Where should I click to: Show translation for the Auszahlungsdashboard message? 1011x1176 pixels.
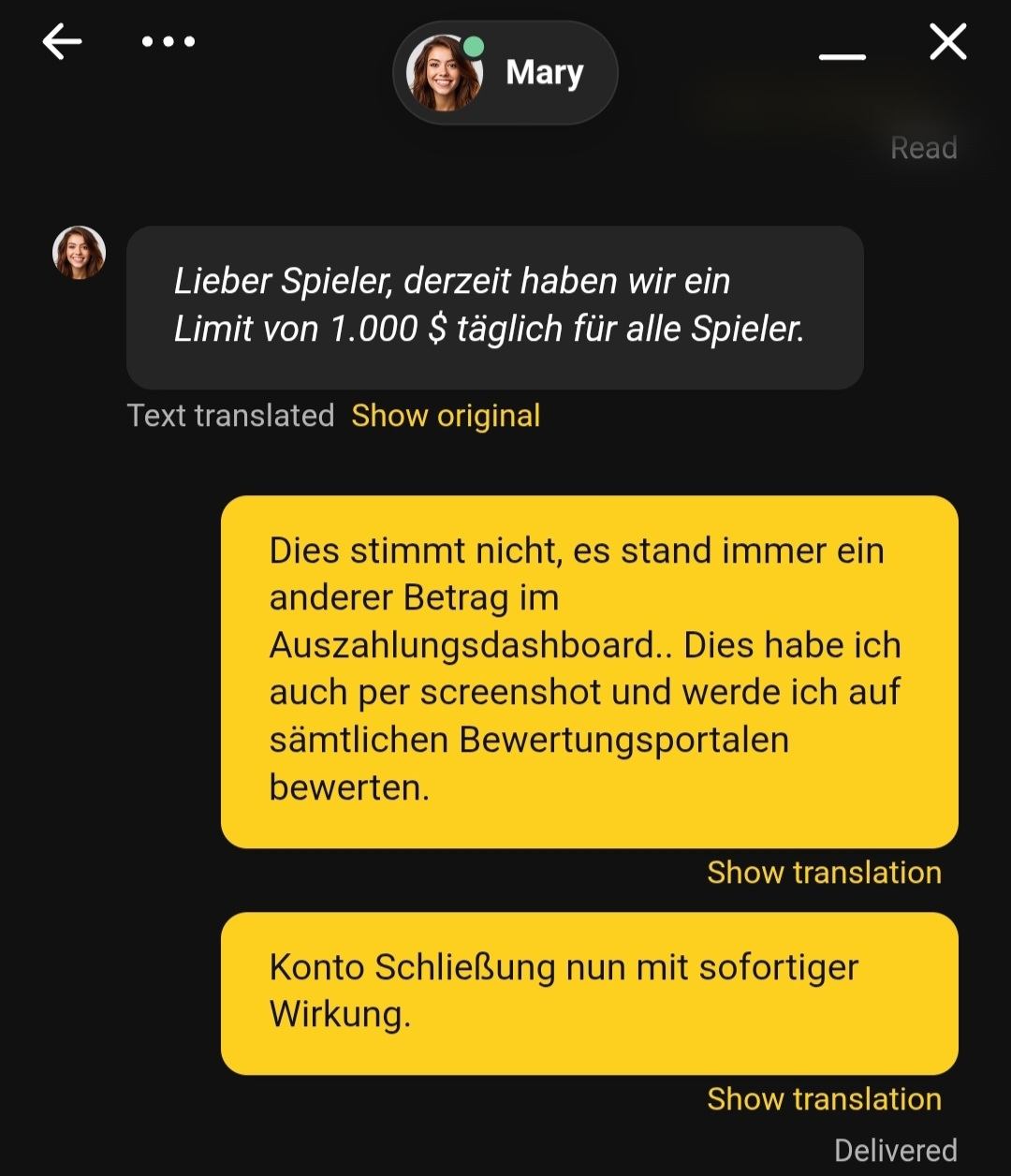(824, 873)
